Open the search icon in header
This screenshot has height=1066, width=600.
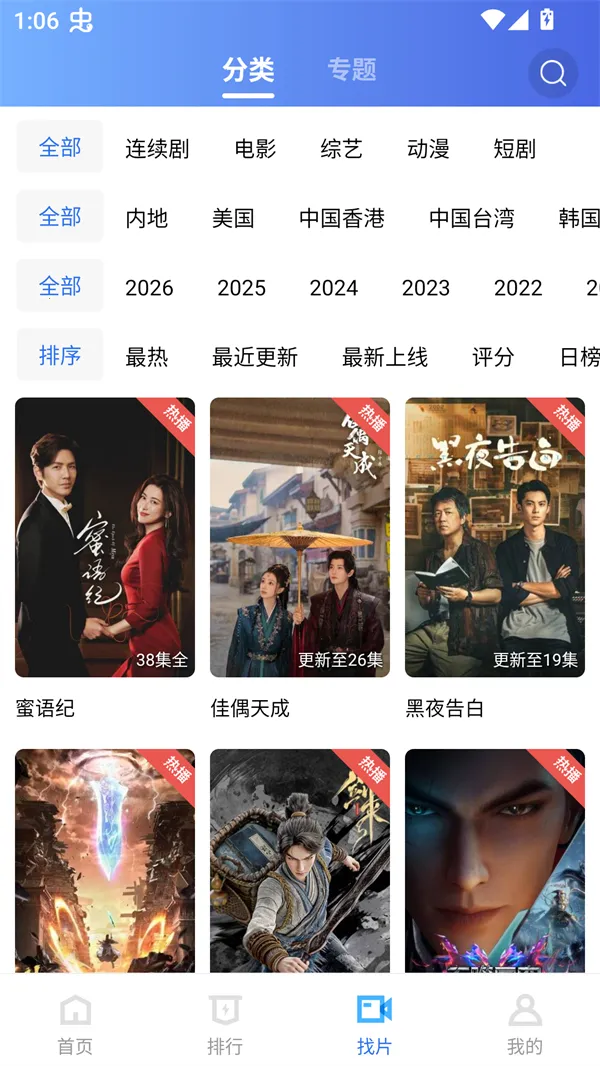pyautogui.click(x=553, y=73)
